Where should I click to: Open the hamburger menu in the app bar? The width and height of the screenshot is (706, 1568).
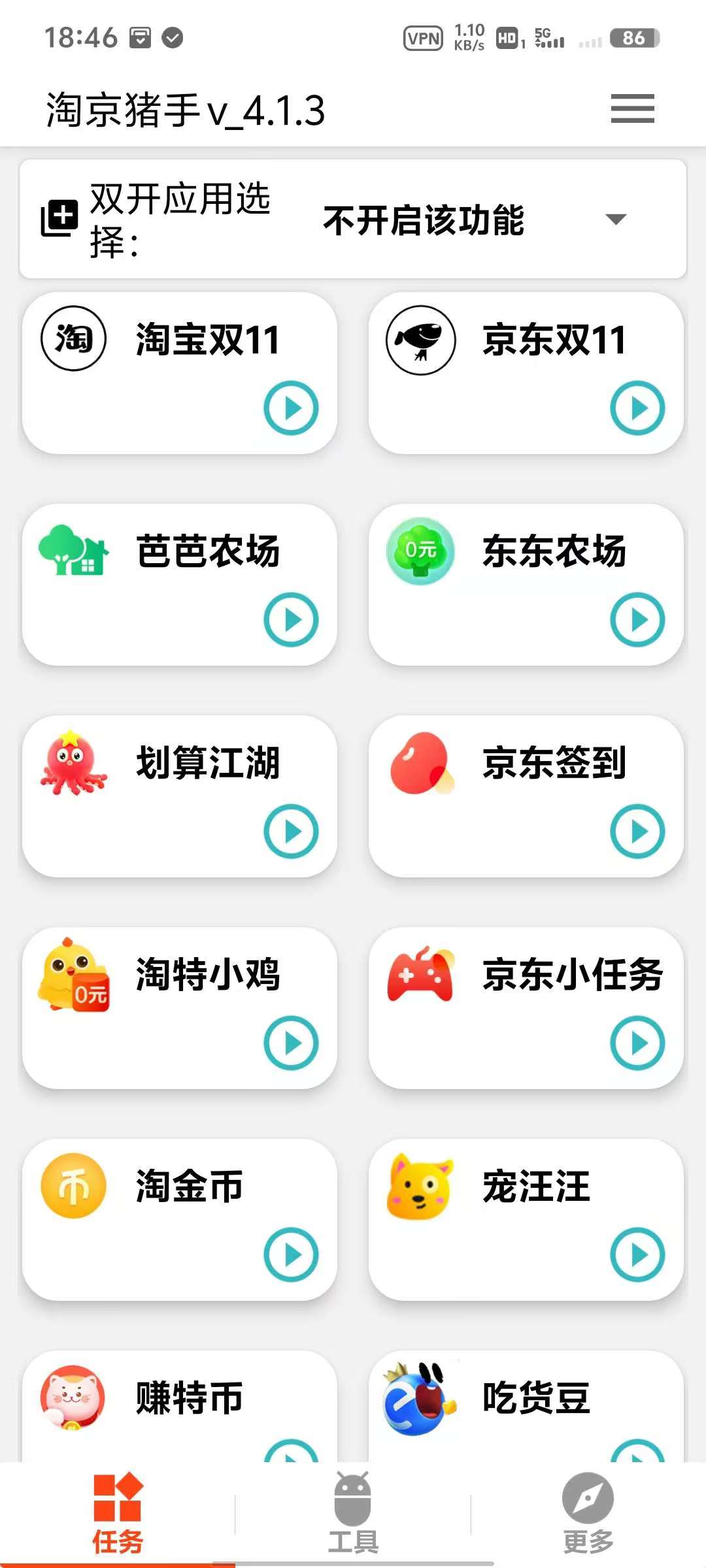[632, 108]
